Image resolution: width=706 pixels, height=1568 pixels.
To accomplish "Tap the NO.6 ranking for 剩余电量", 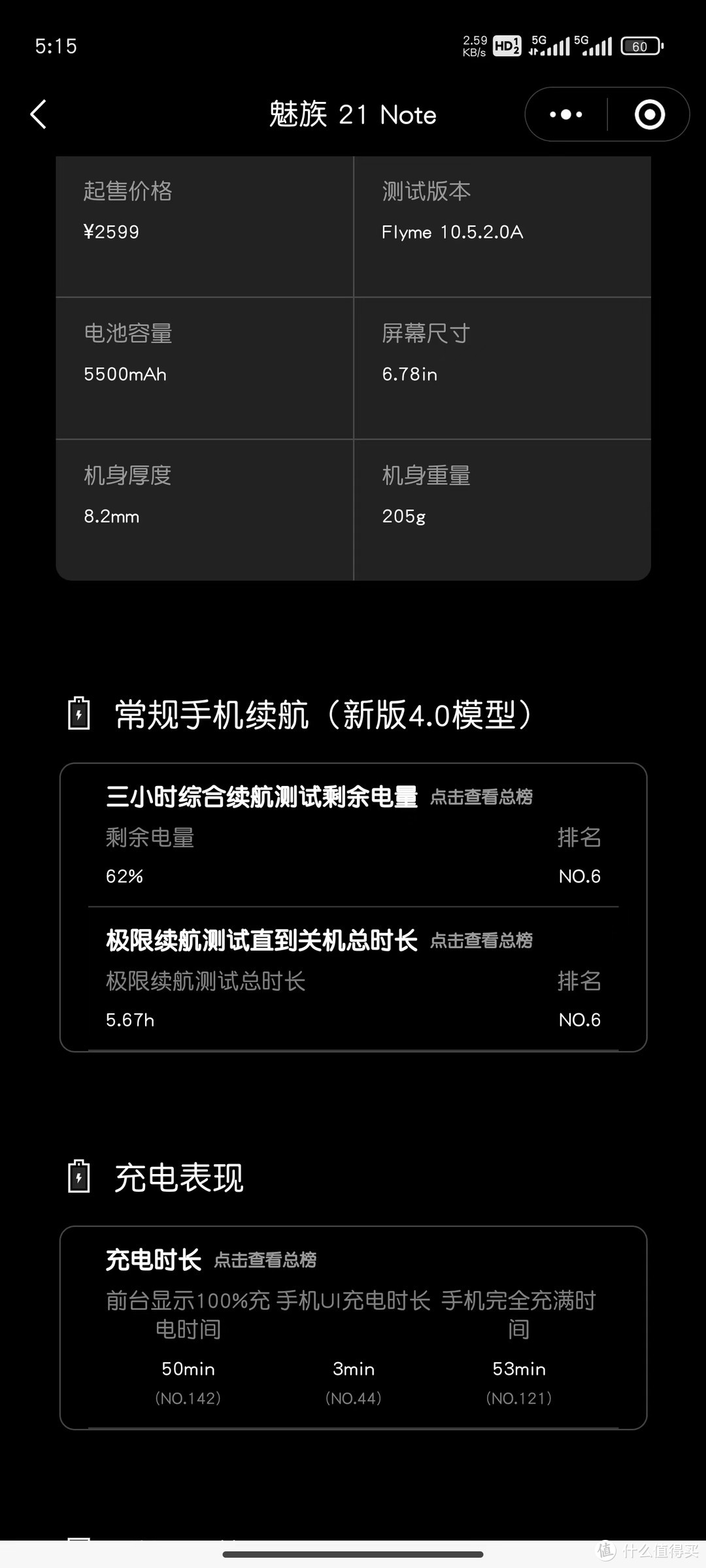I will point(579,875).
